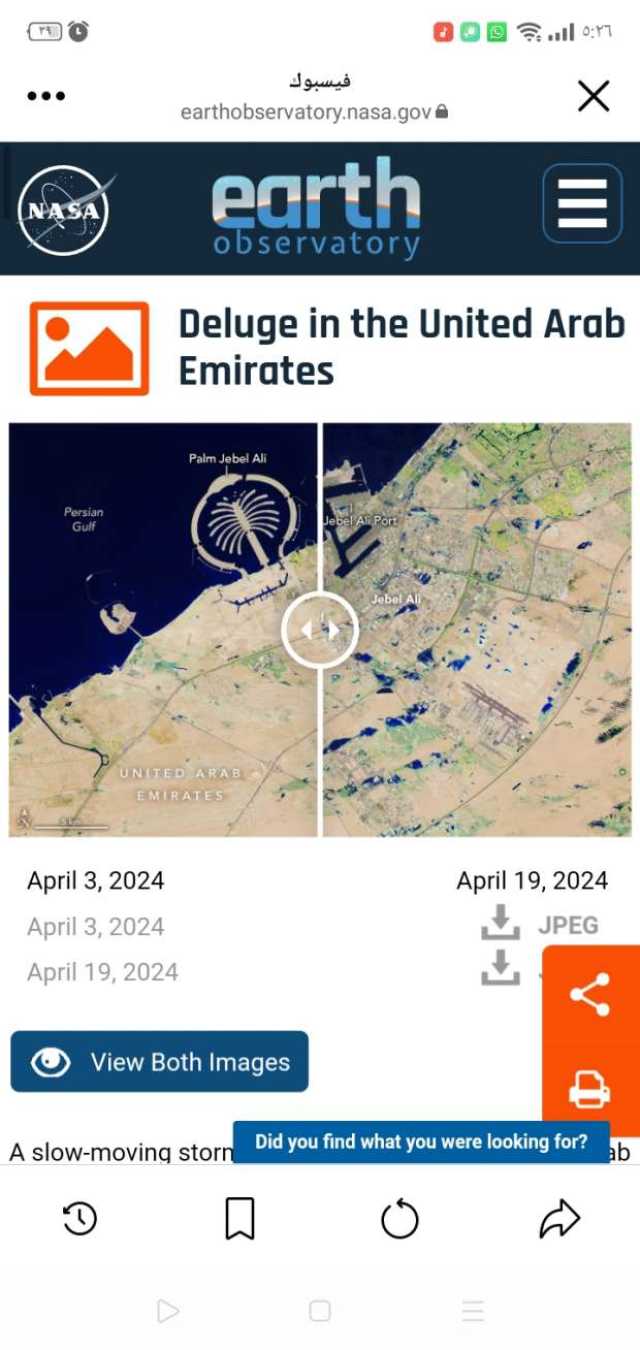The image size is (640, 1350).
Task: Tap View Both Images button
Action: [159, 1062]
